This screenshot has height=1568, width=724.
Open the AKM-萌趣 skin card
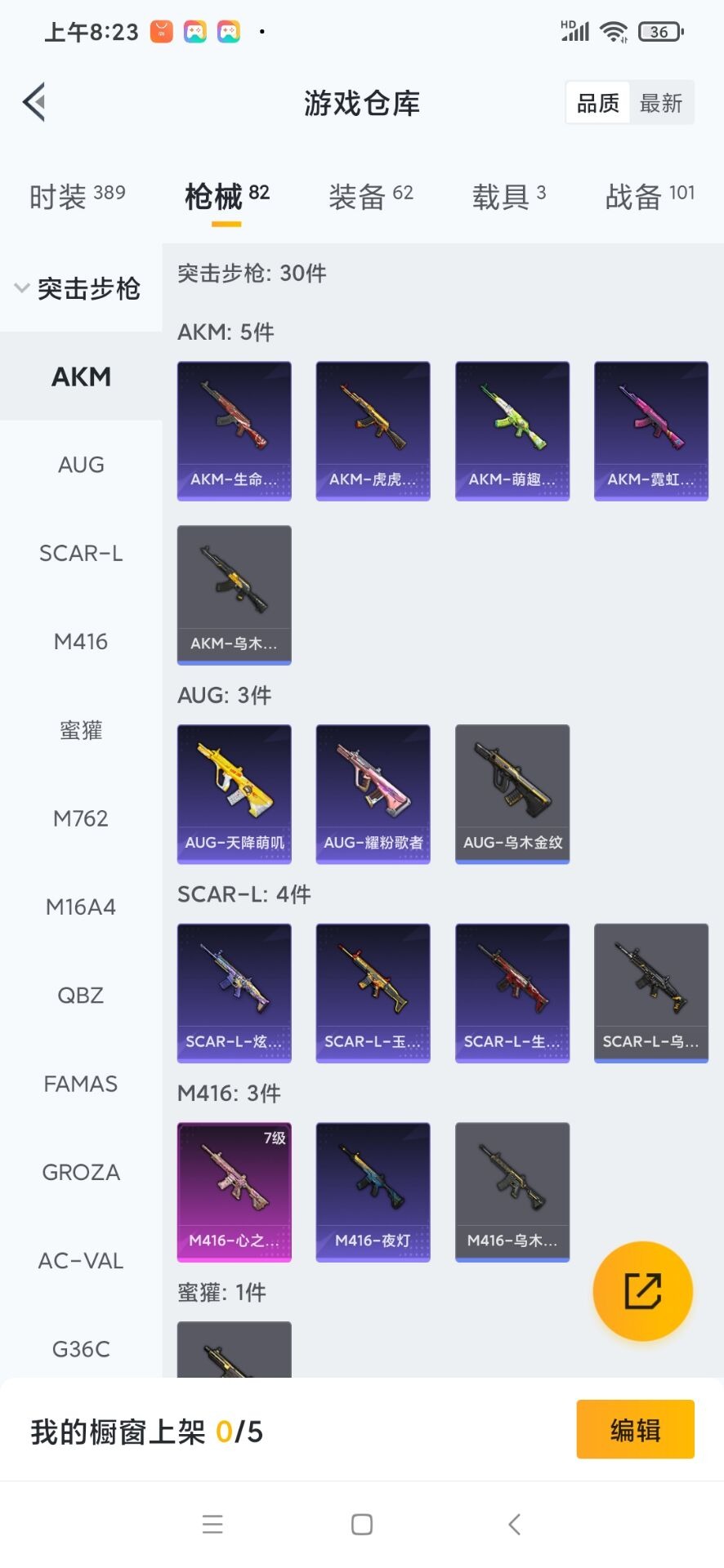point(512,430)
